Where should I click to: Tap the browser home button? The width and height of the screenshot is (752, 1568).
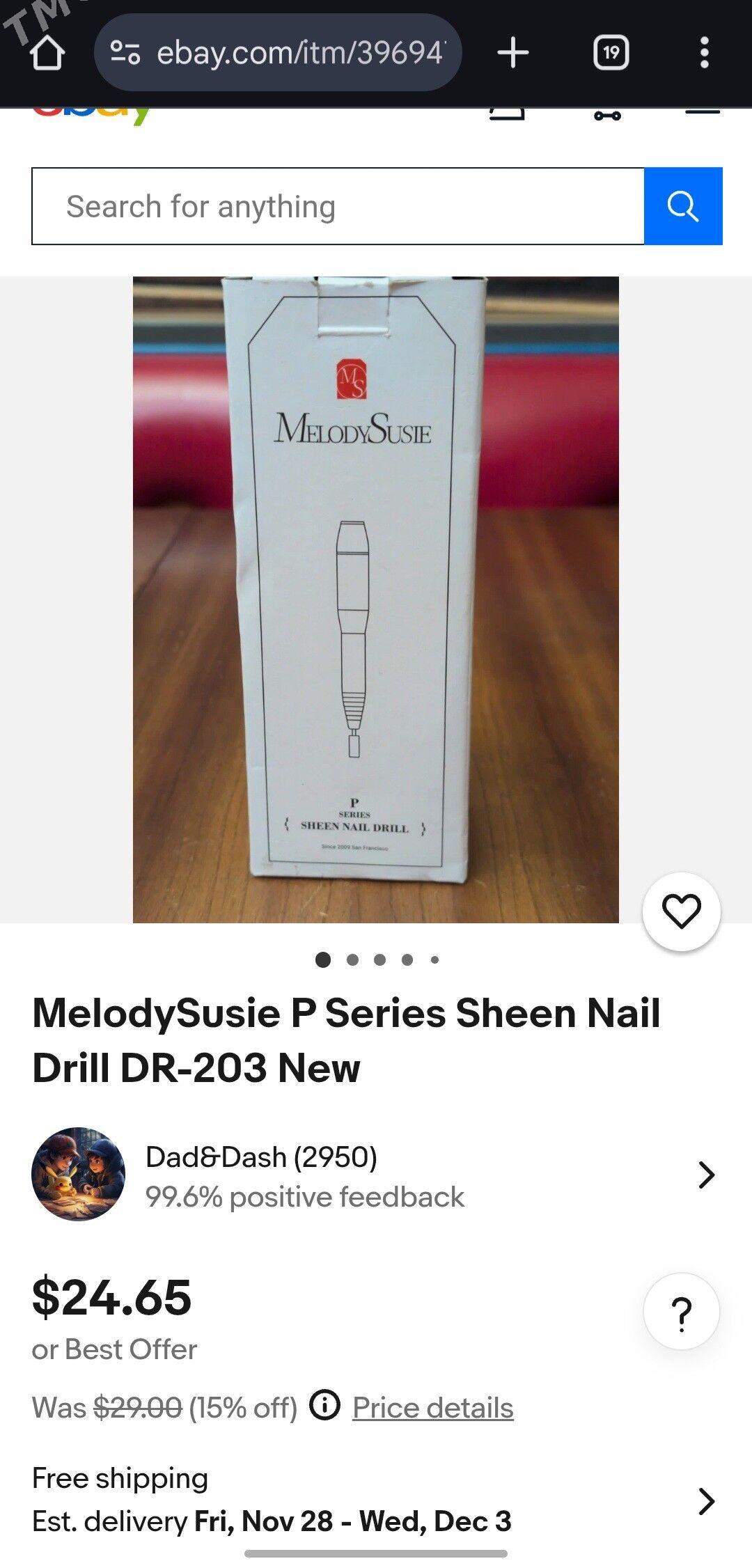pos(47,53)
